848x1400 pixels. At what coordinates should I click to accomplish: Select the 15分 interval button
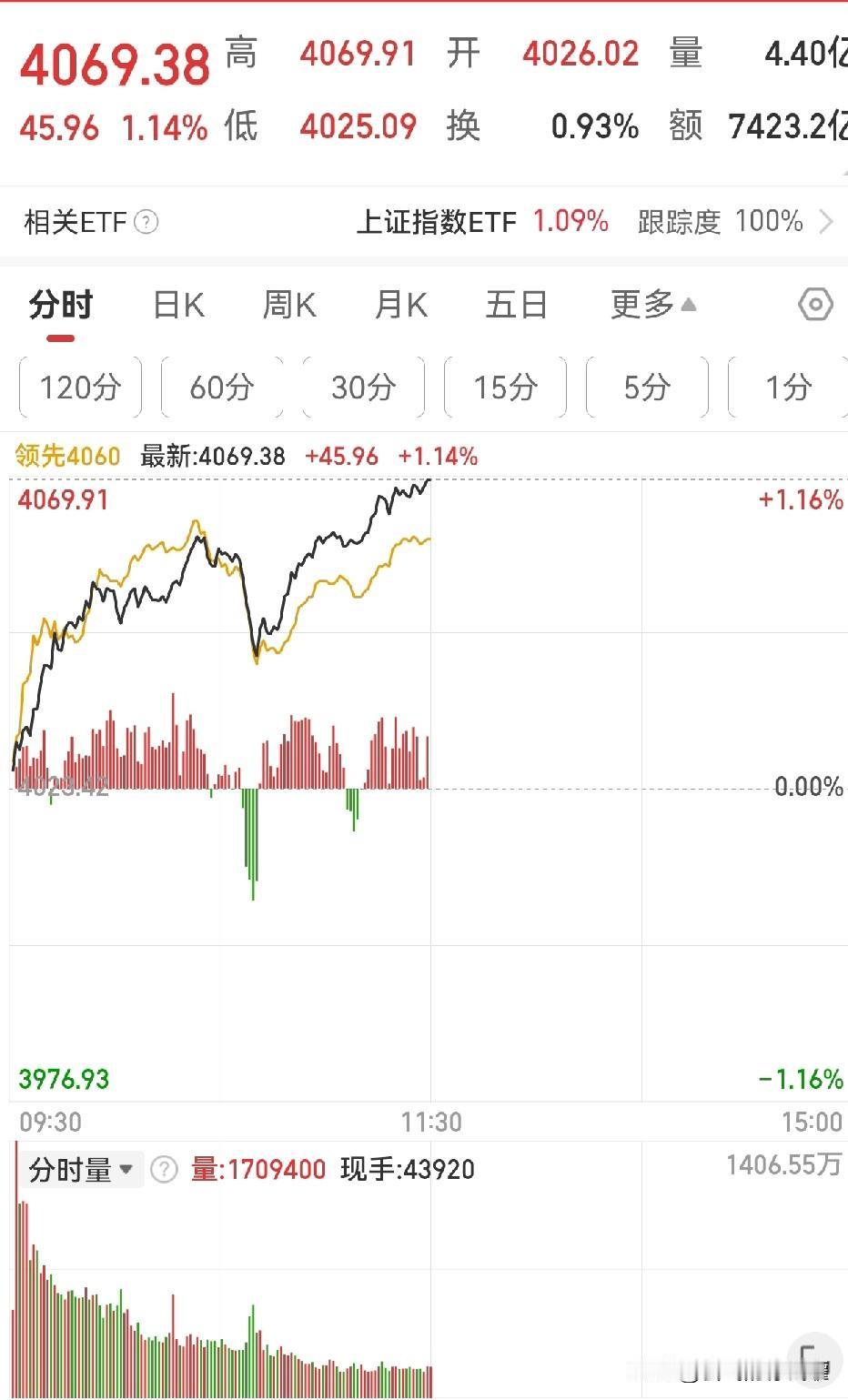pos(504,387)
